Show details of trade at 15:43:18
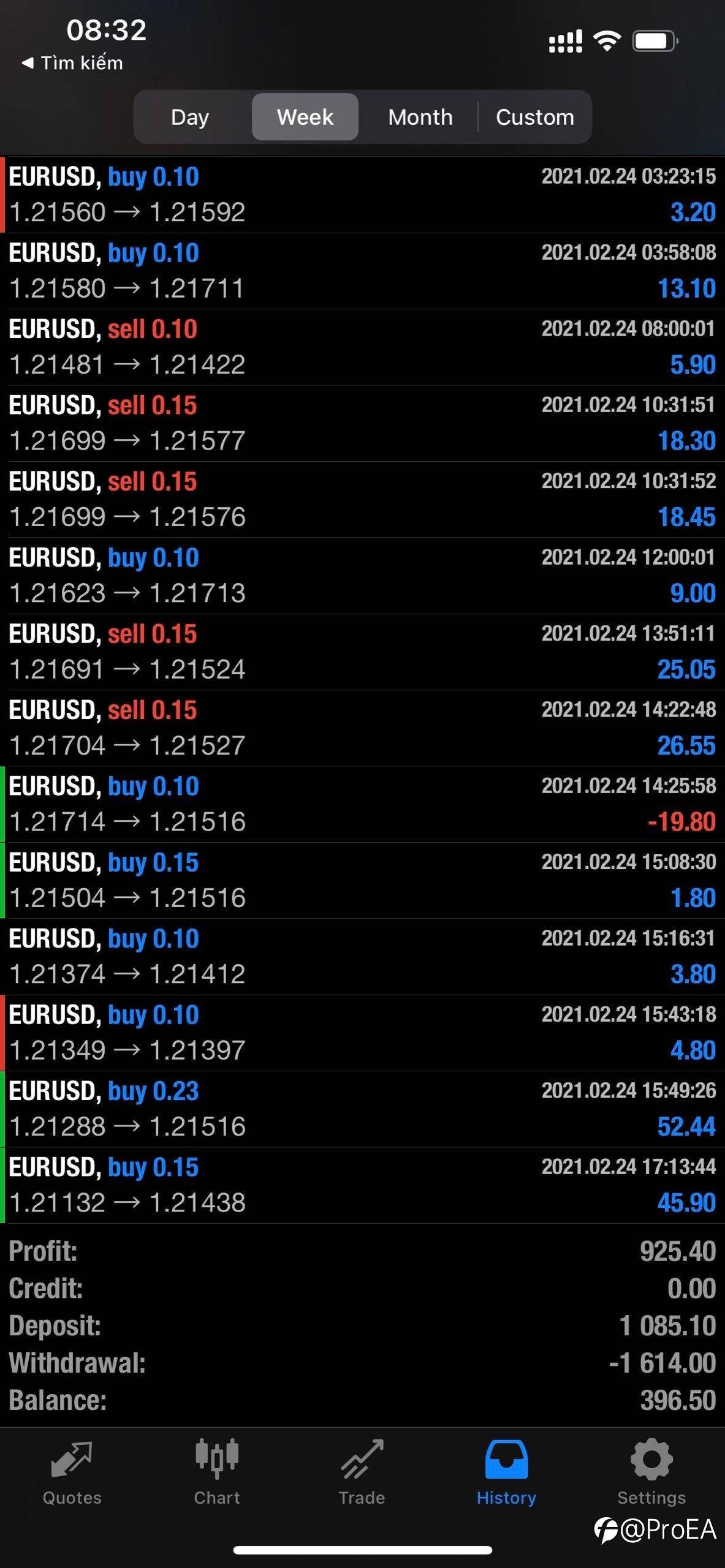This screenshot has width=725, height=1568. 362,1033
